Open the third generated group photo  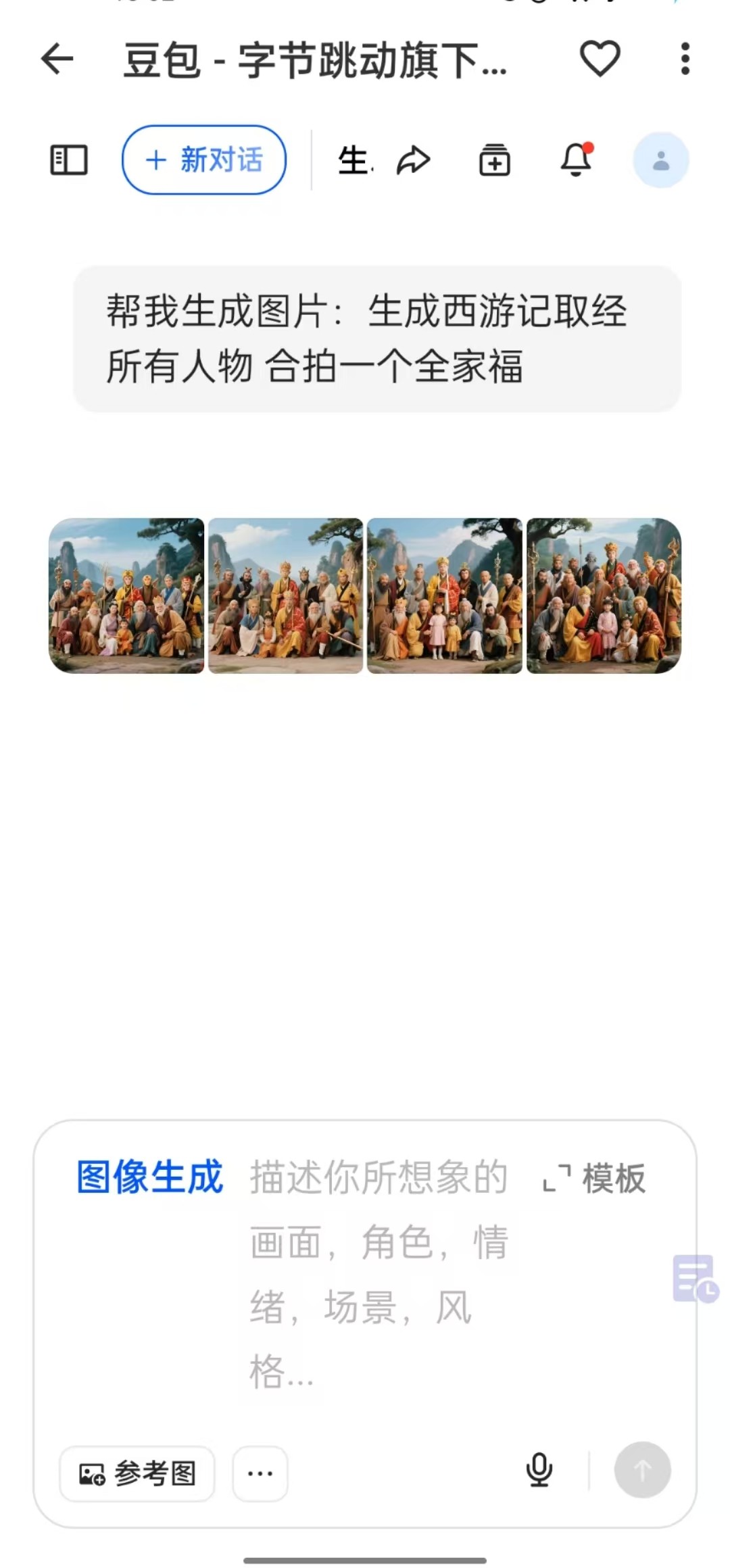[444, 595]
